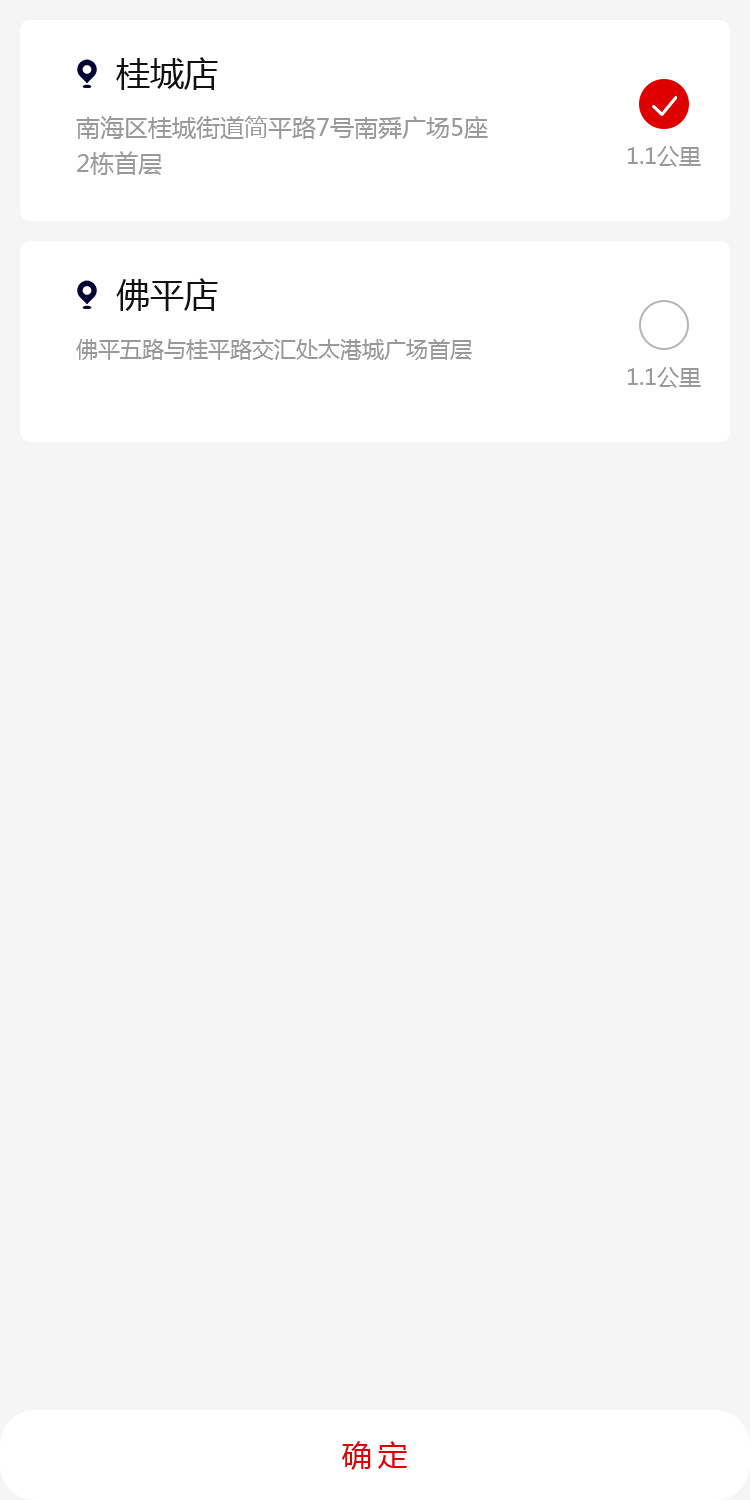
Task: Select the 佛平店 radio button
Action: coord(664,325)
